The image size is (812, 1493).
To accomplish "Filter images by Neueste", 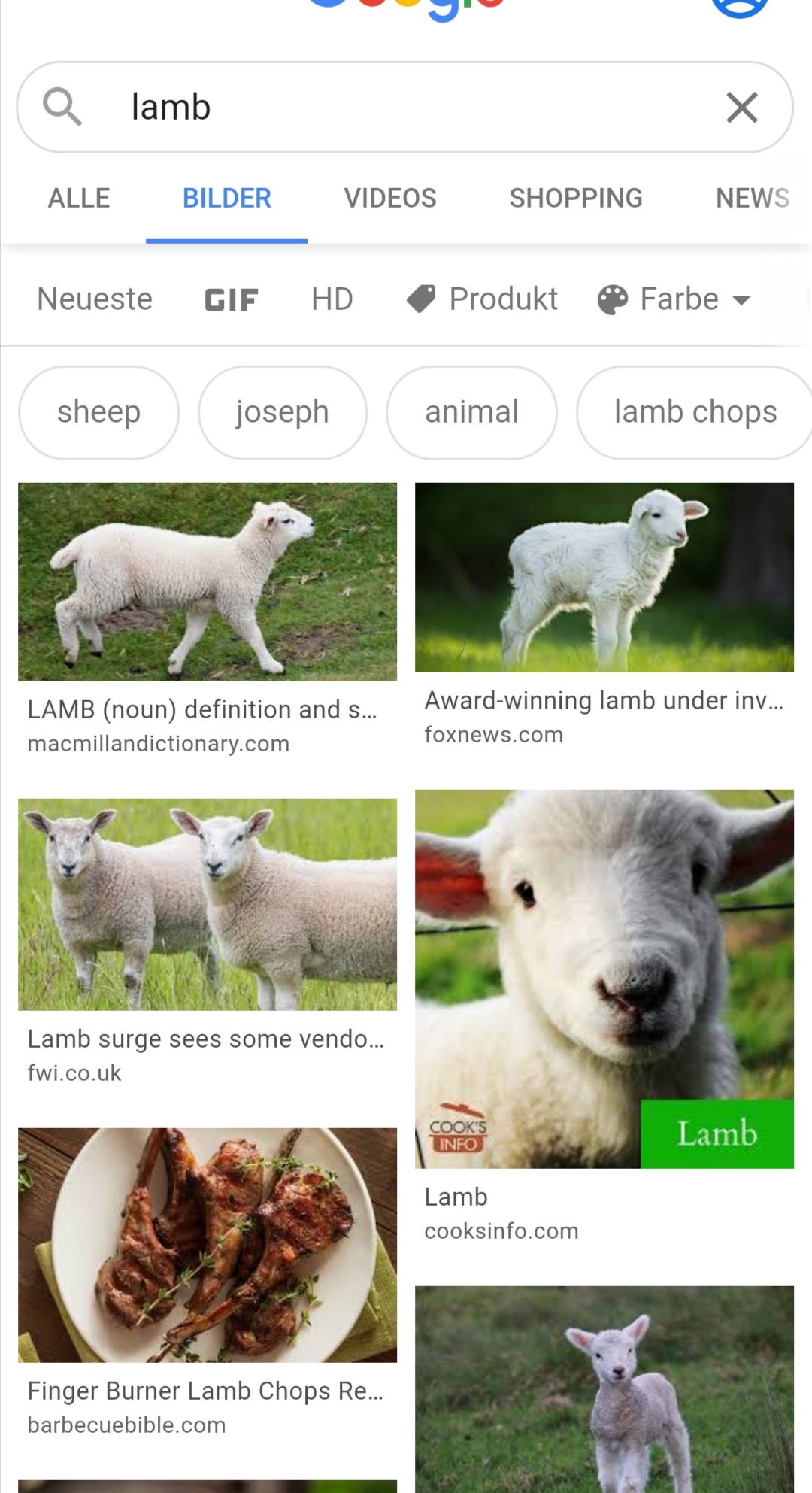I will pyautogui.click(x=95, y=299).
